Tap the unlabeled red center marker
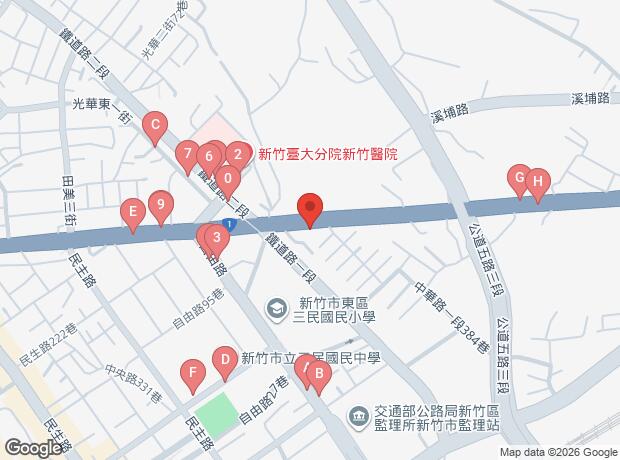Image resolution: width=620 pixels, height=460 pixels. click(310, 209)
